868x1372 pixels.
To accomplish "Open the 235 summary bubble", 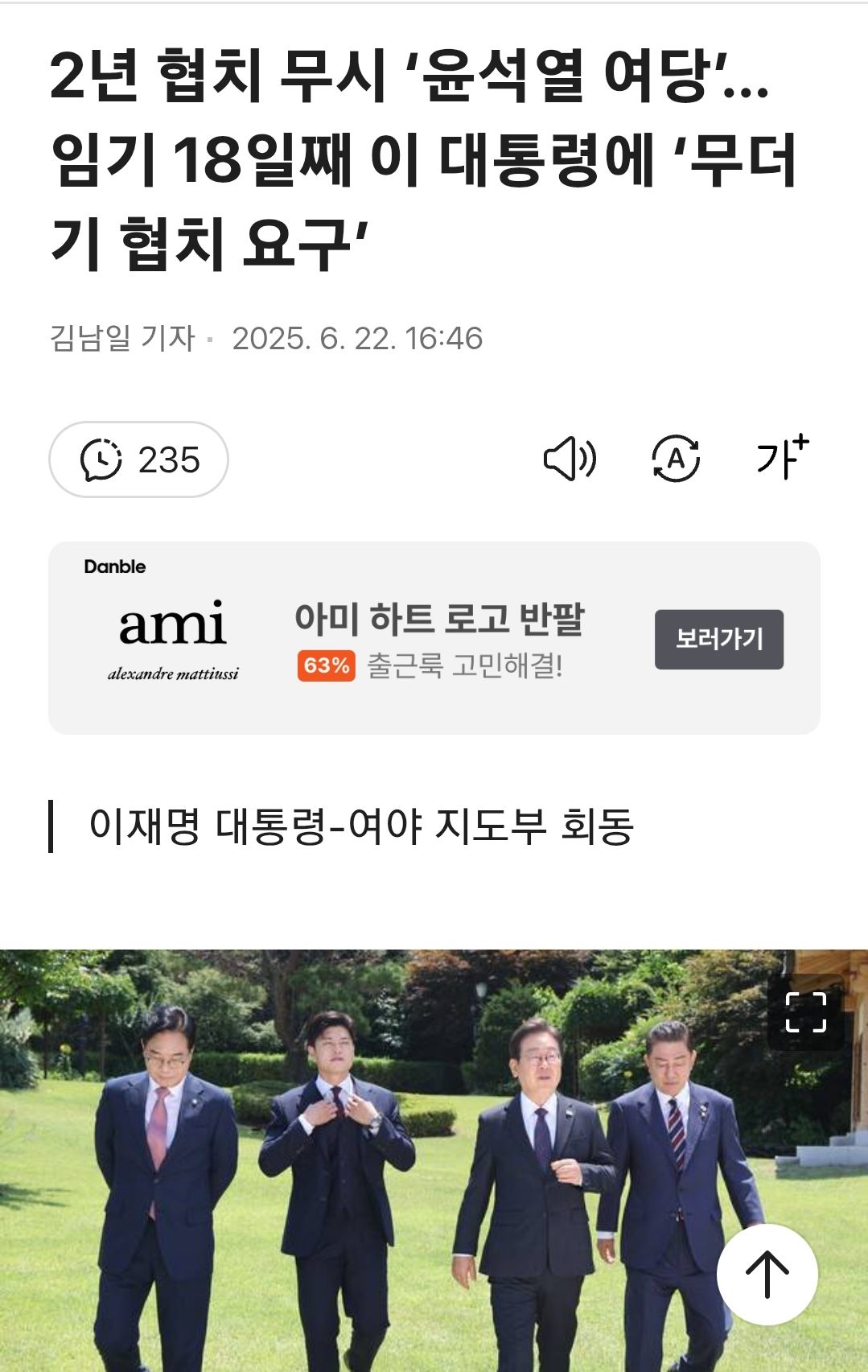I will pyautogui.click(x=138, y=459).
